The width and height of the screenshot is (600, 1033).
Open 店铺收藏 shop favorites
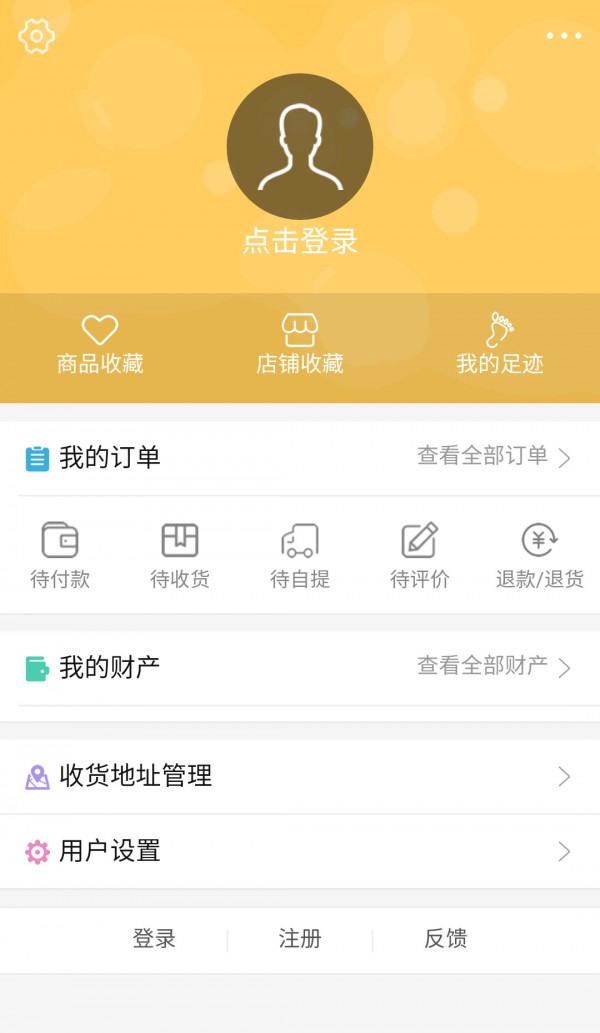point(300,344)
